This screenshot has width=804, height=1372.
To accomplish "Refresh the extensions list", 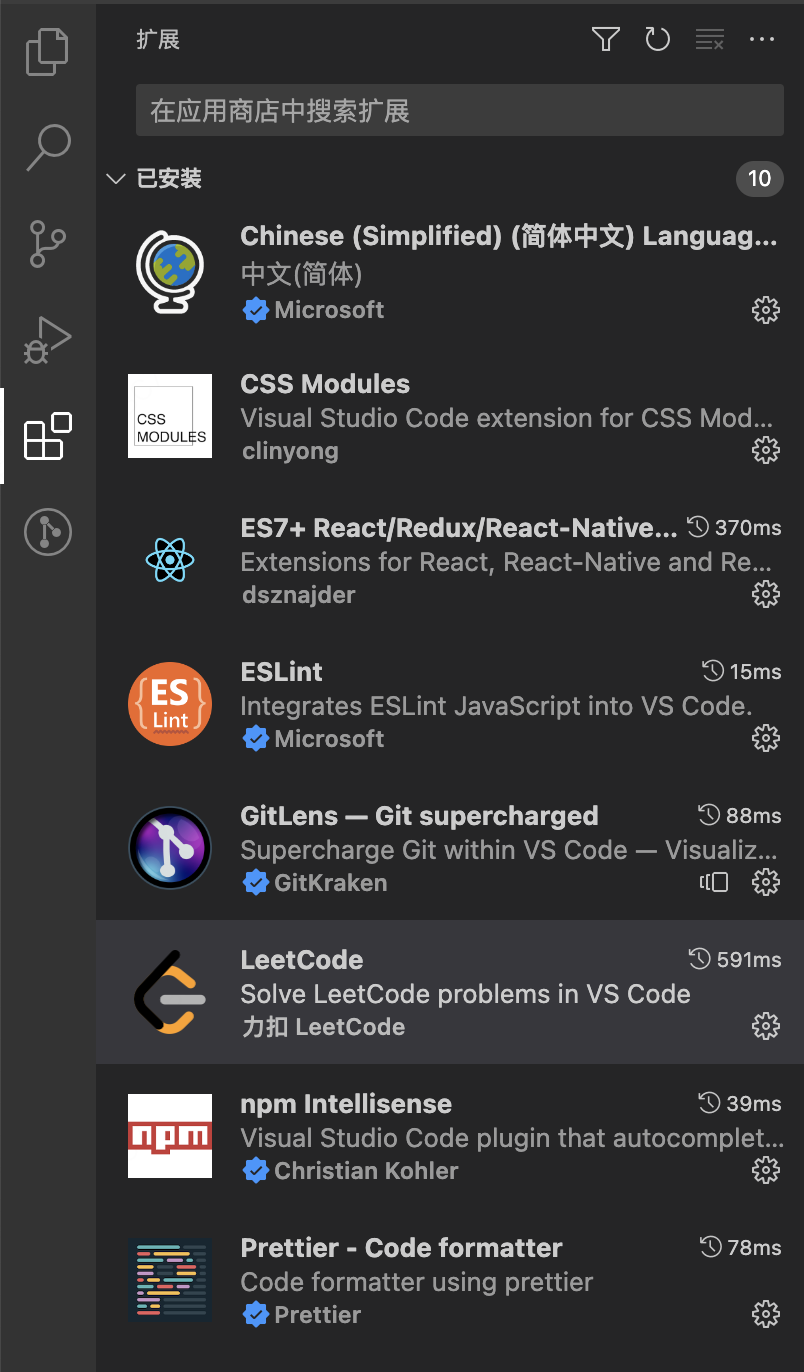I will 657,39.
